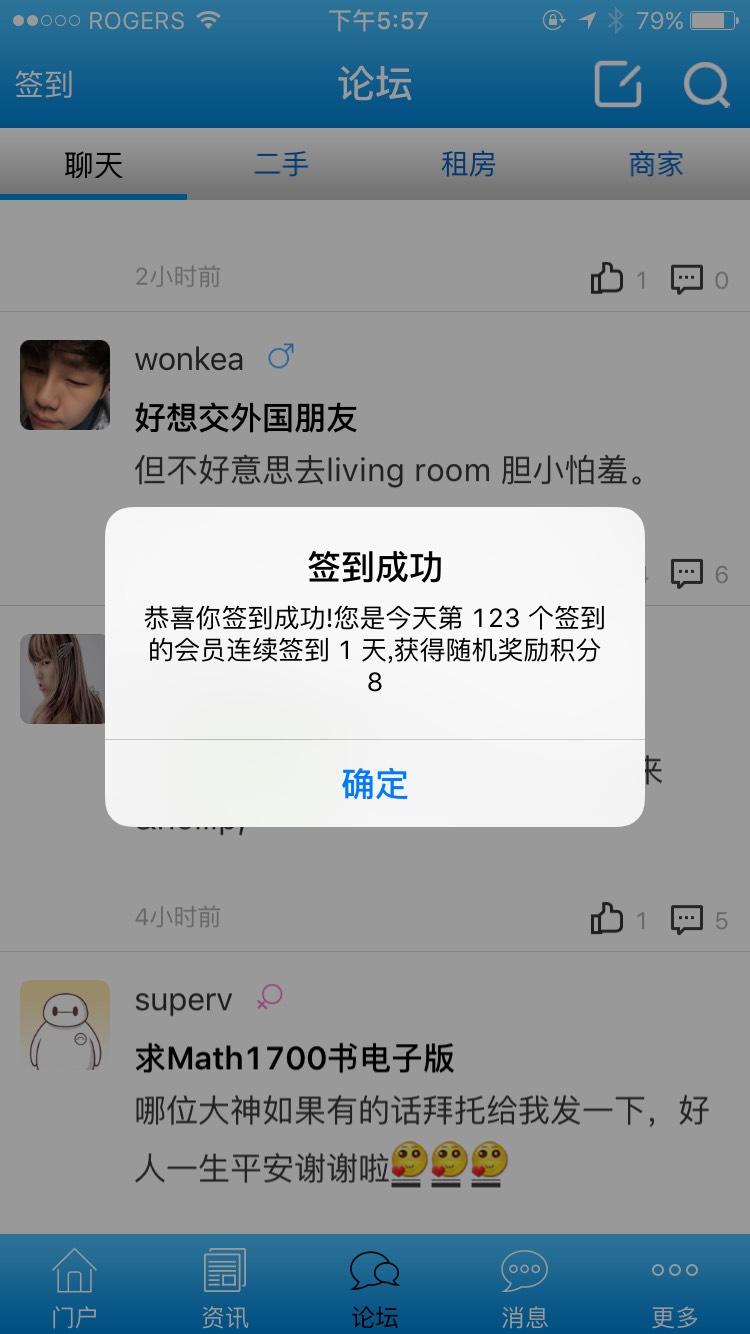The width and height of the screenshot is (750, 1334).
Task: Switch to the 商家 tab
Action: tap(656, 165)
